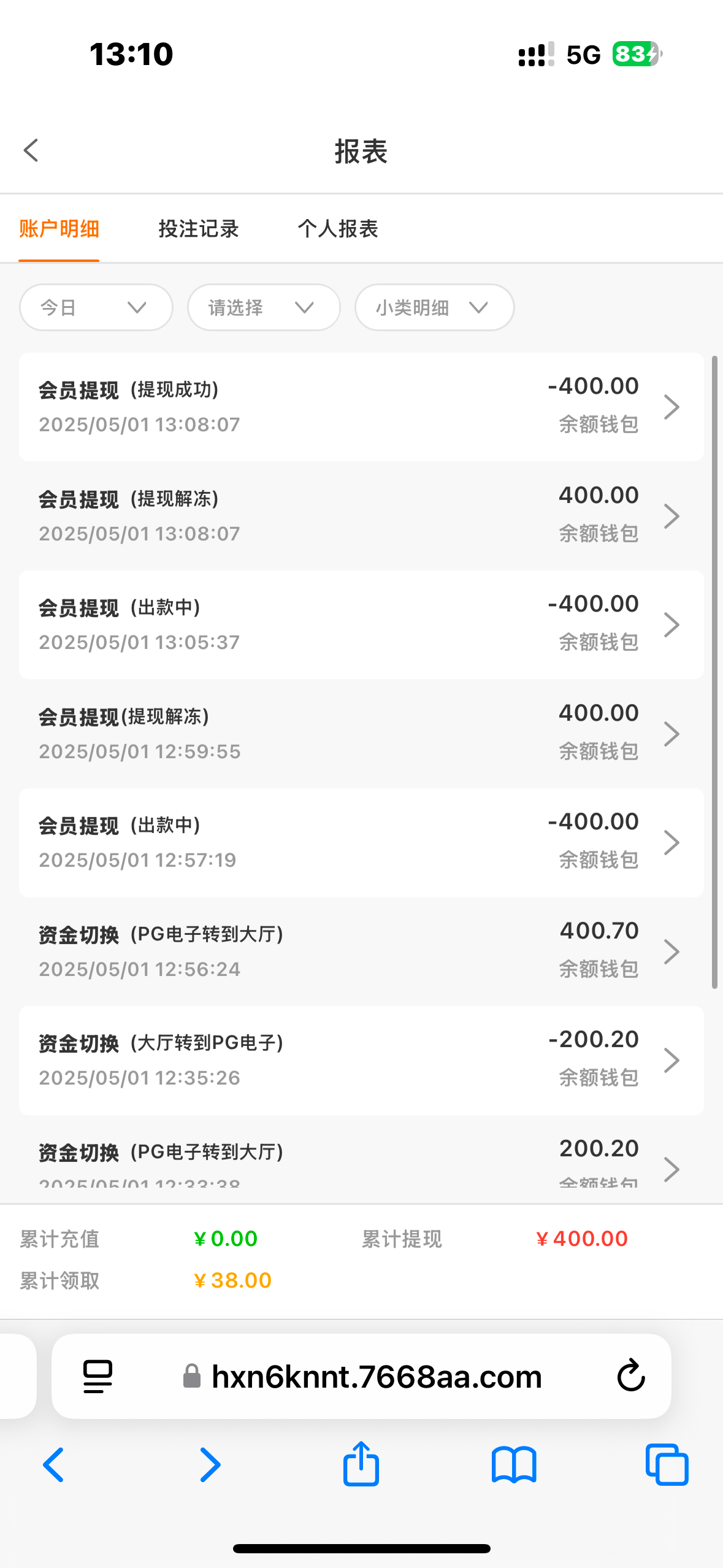This screenshot has width=723, height=1568.
Task: Show the Safari tabs overview
Action: tap(667, 1465)
